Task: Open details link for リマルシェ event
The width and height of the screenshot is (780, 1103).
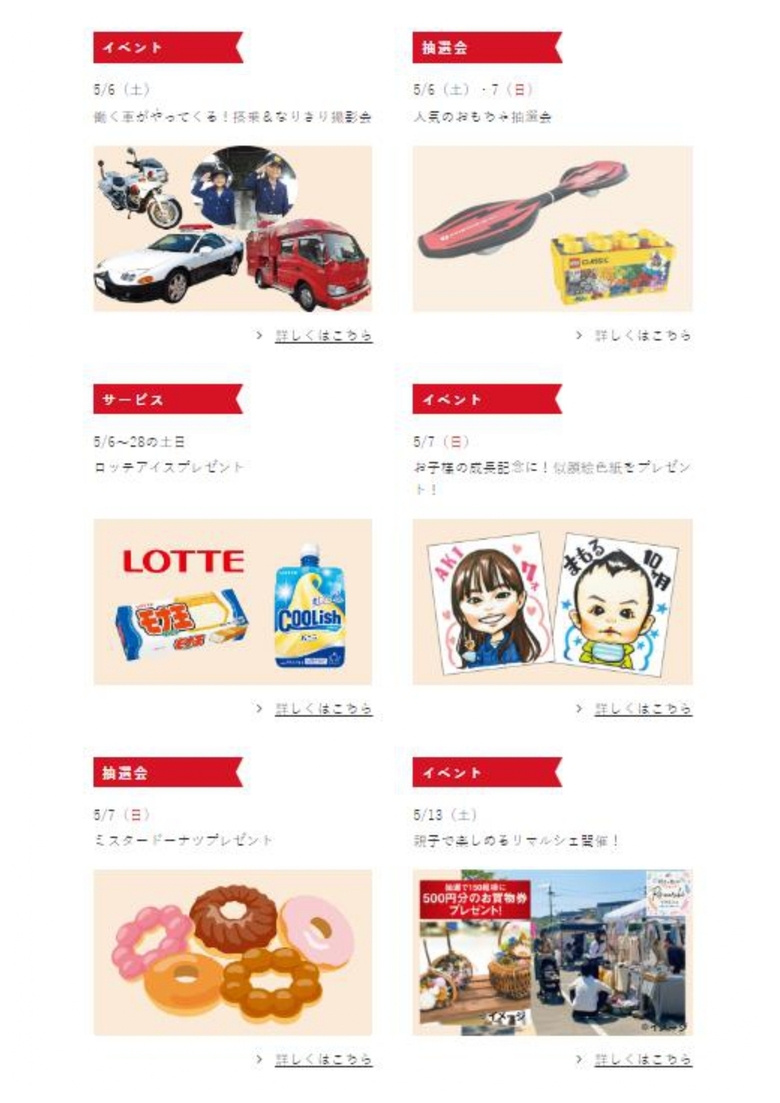Action: pos(642,1059)
